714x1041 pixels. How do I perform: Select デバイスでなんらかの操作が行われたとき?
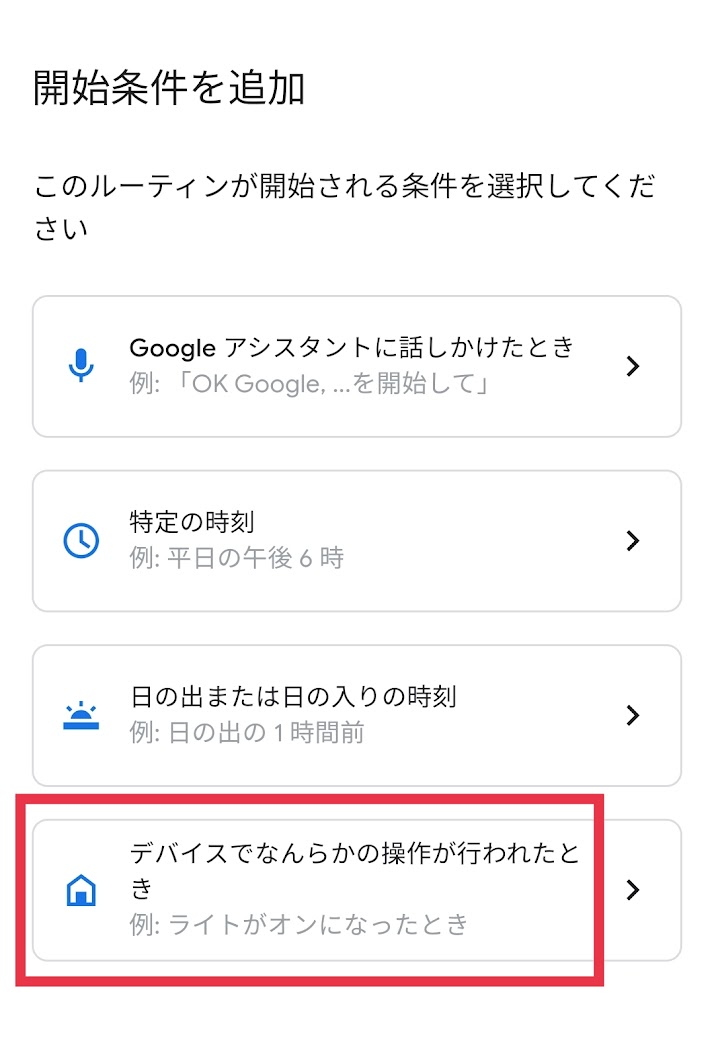tap(357, 890)
